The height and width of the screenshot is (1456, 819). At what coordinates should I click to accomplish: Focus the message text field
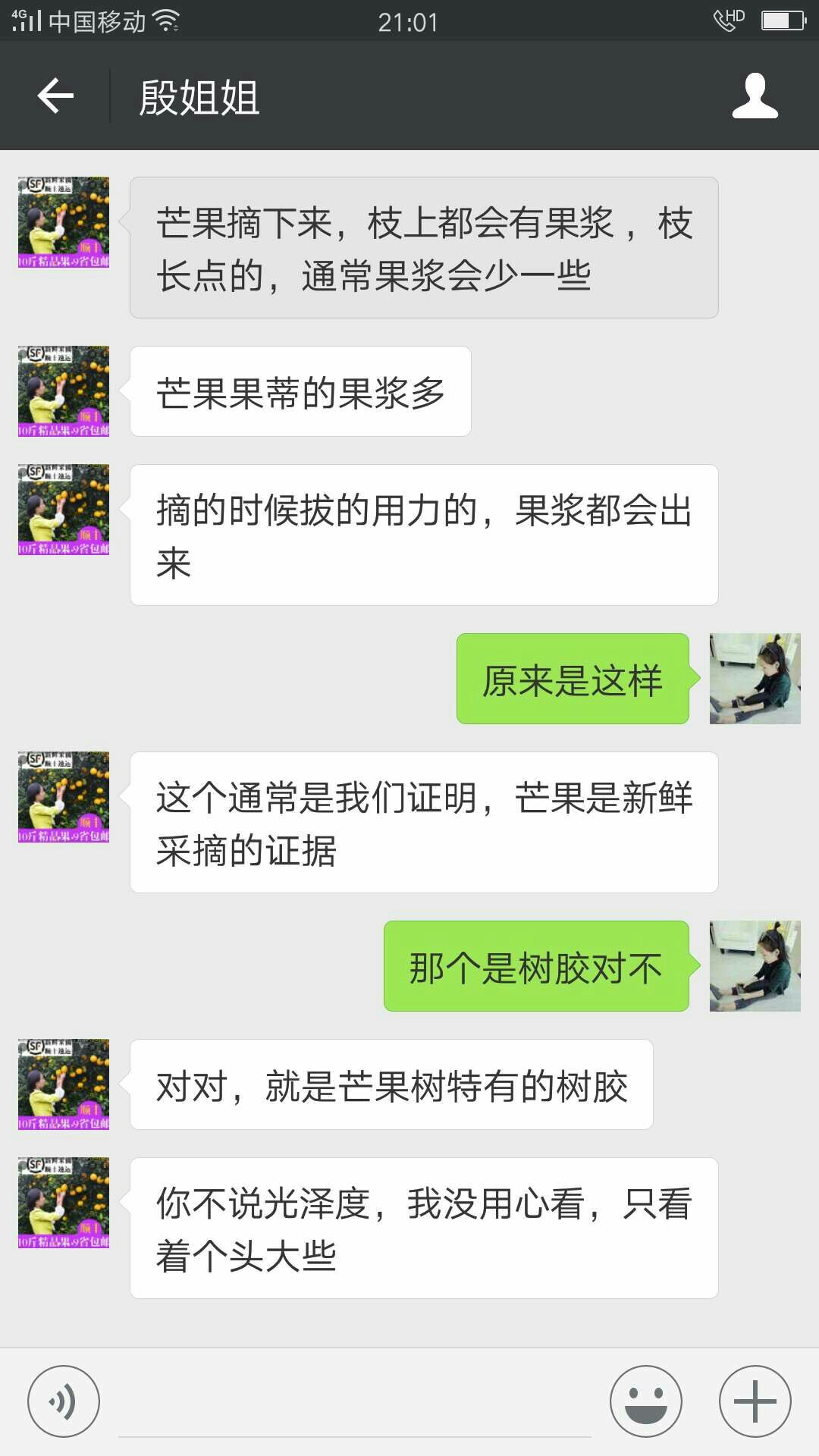pyautogui.click(x=355, y=1403)
